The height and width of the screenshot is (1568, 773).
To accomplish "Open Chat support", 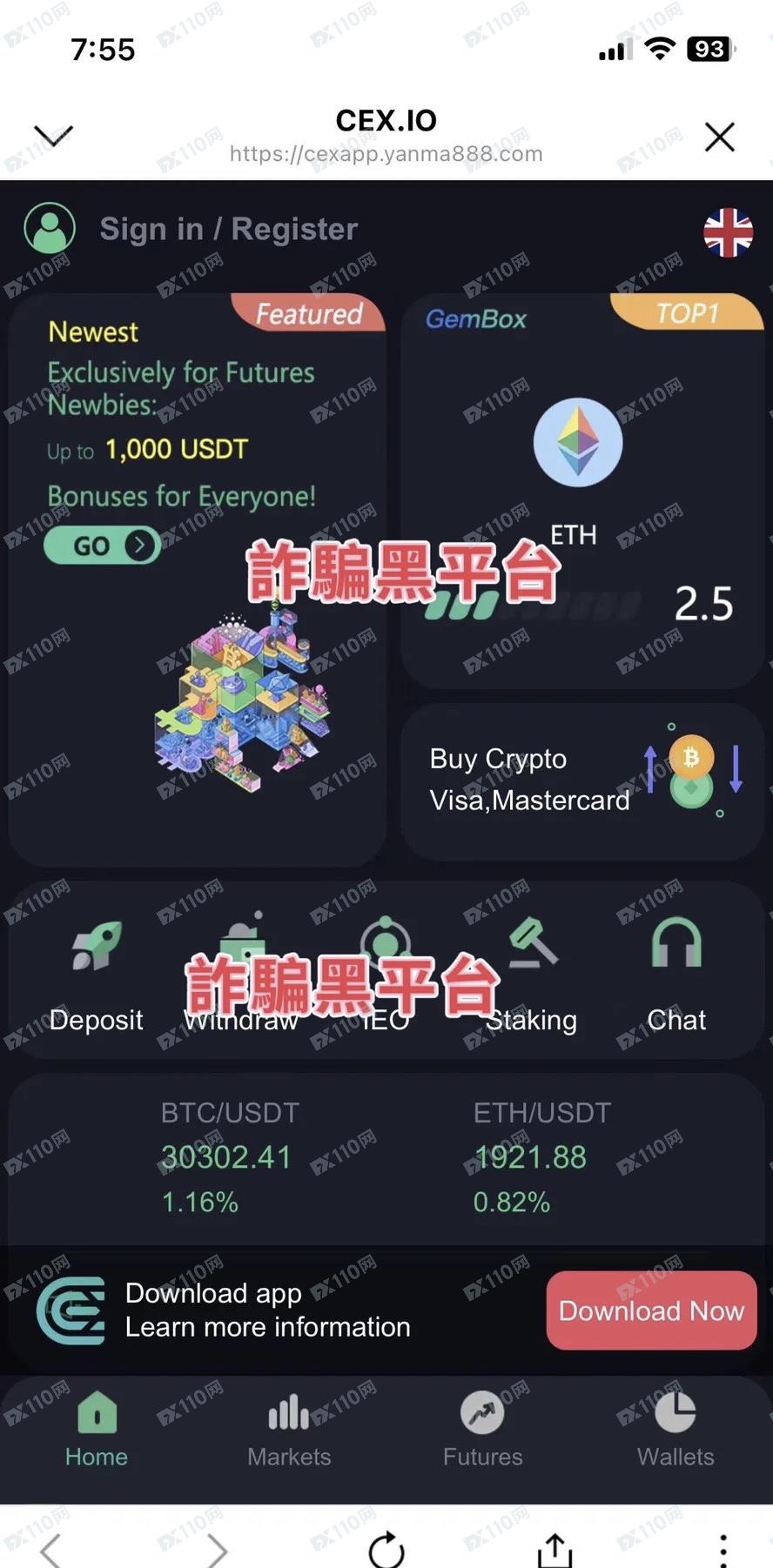I will (x=676, y=972).
